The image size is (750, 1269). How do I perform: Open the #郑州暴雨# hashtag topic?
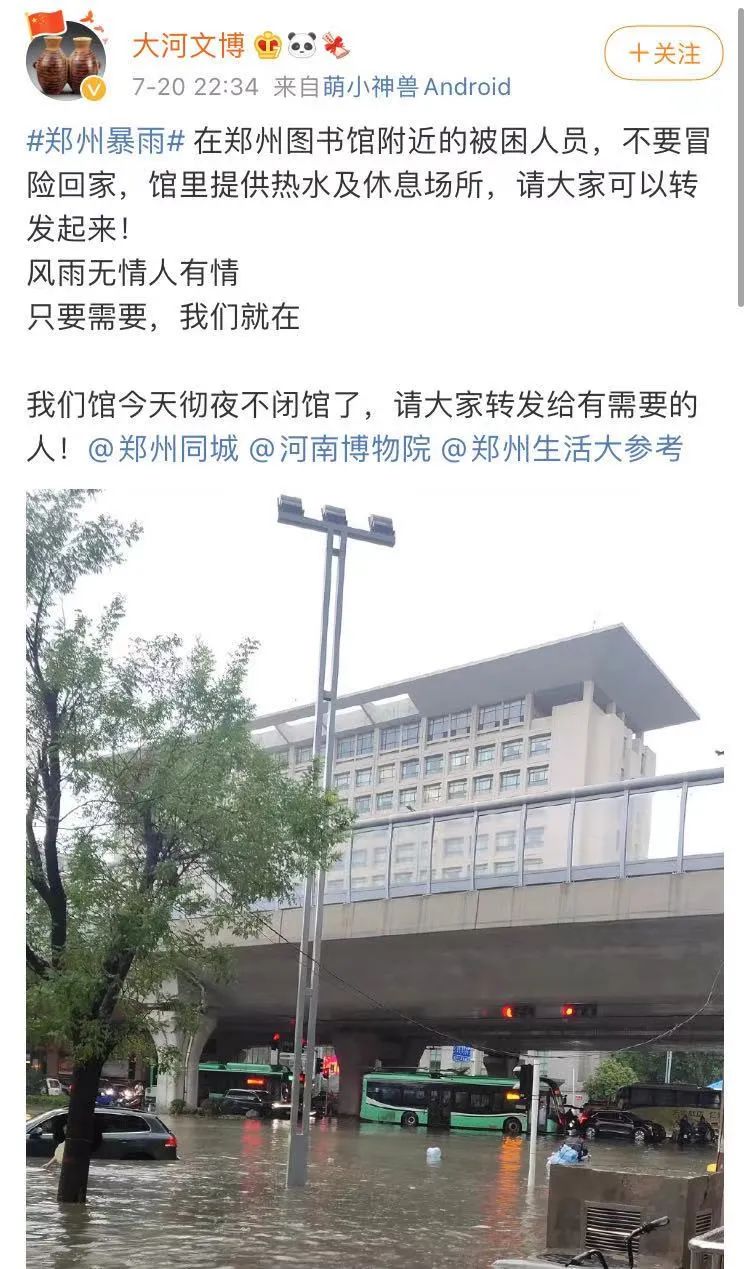pos(106,141)
